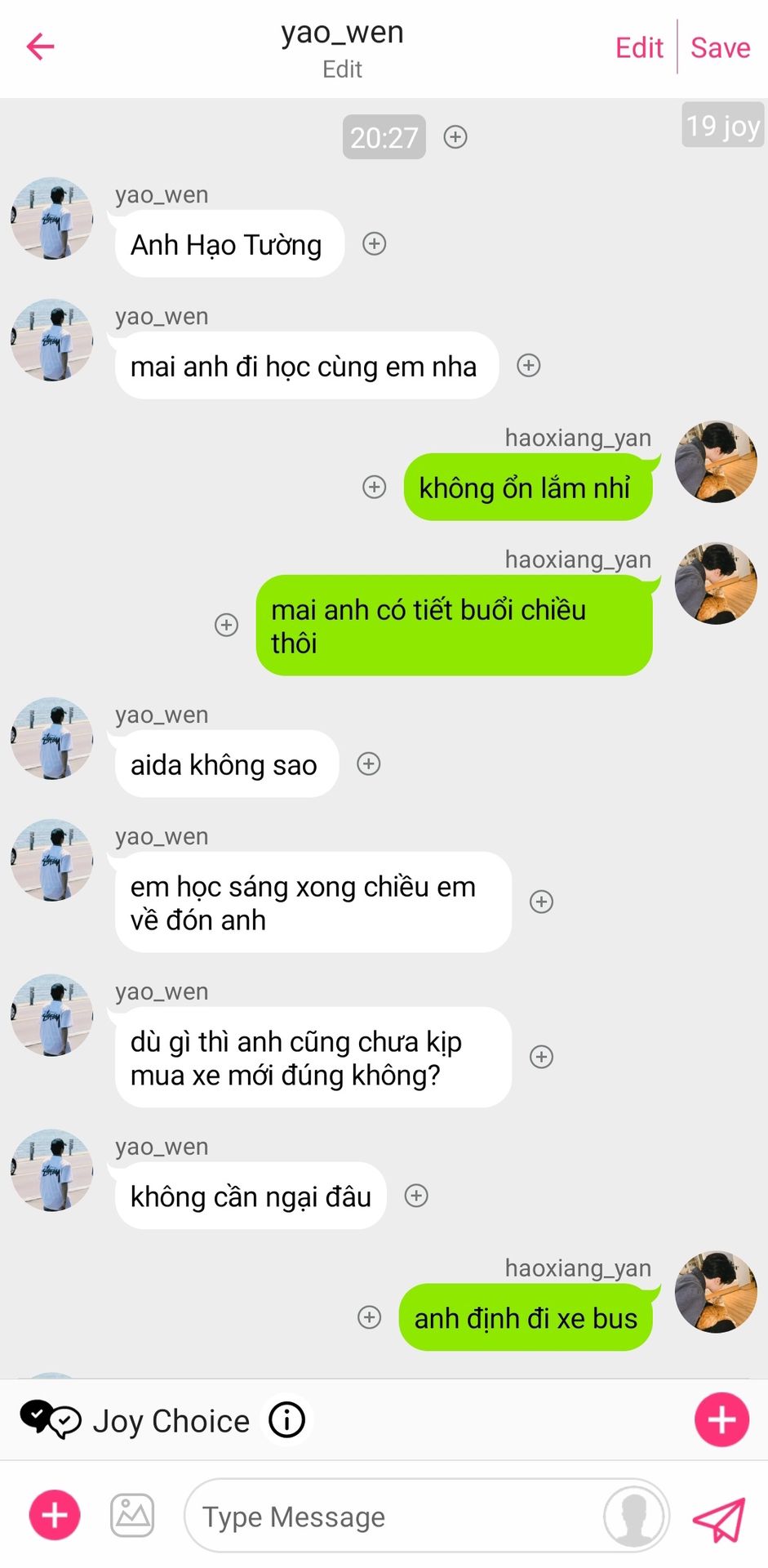The image size is (768, 1568).
Task: Tap plus icon next to "Anh Hạo Tường"
Action: click(x=374, y=243)
